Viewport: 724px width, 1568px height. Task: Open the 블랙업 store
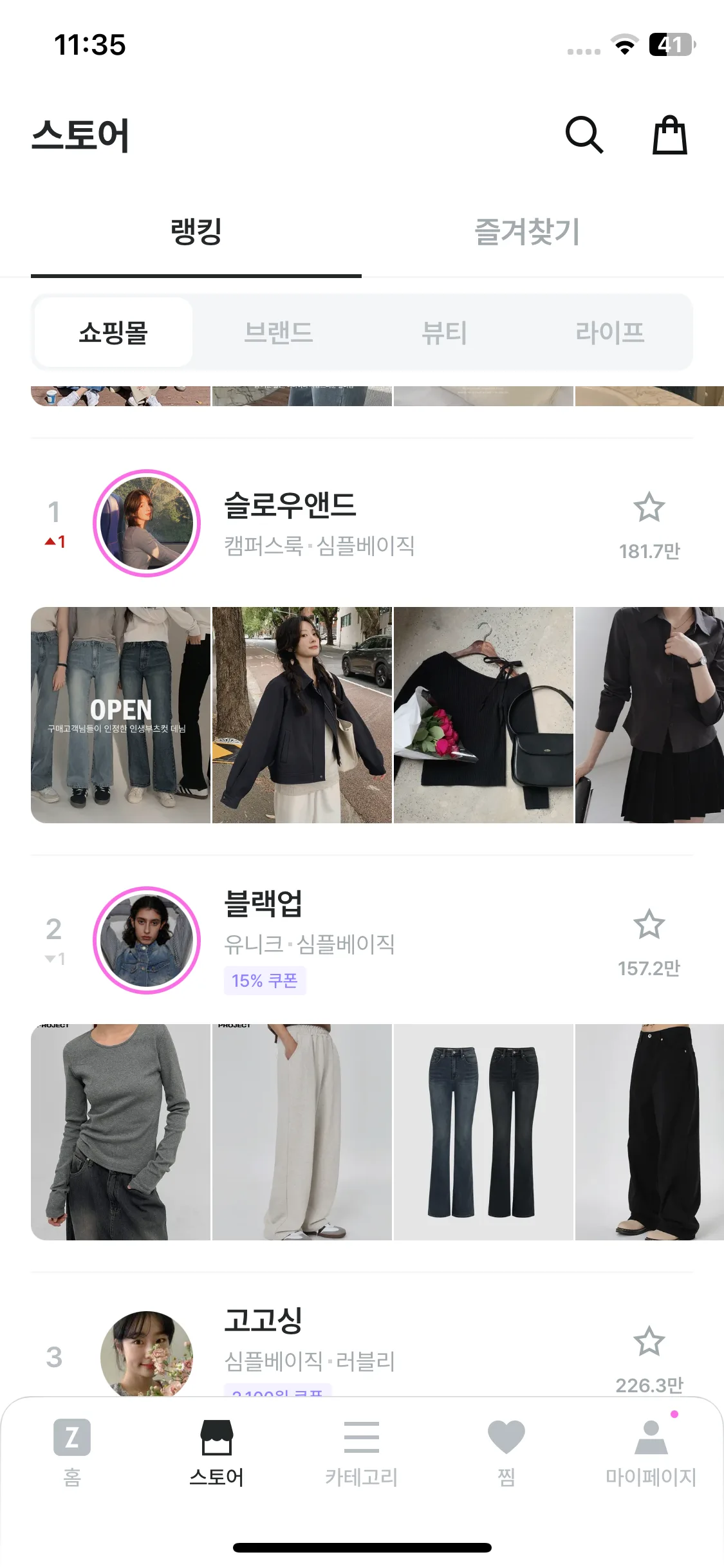[x=263, y=904]
